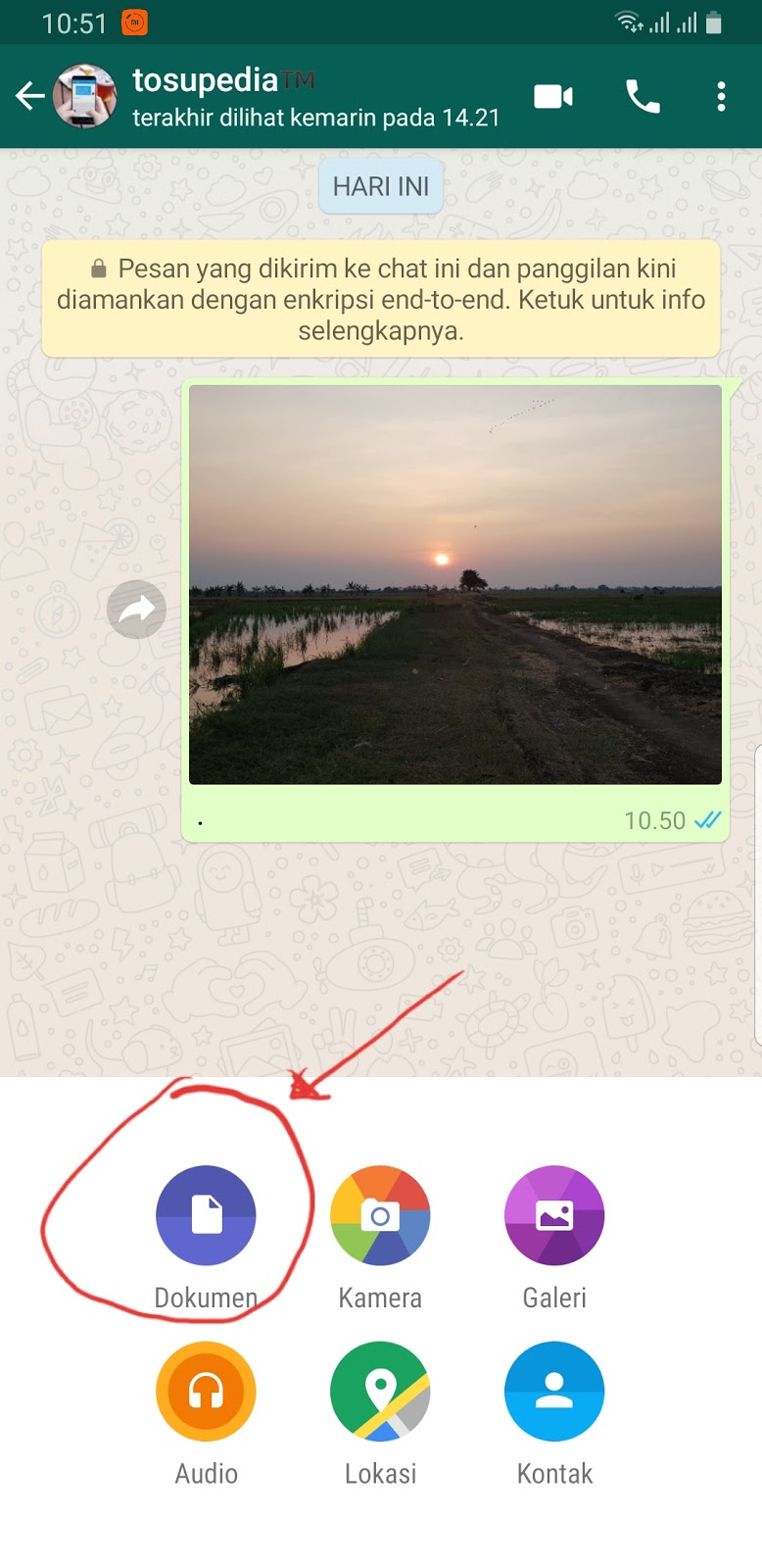Choose the Audio attachment option
The height and width of the screenshot is (1568, 762).
205,1392
